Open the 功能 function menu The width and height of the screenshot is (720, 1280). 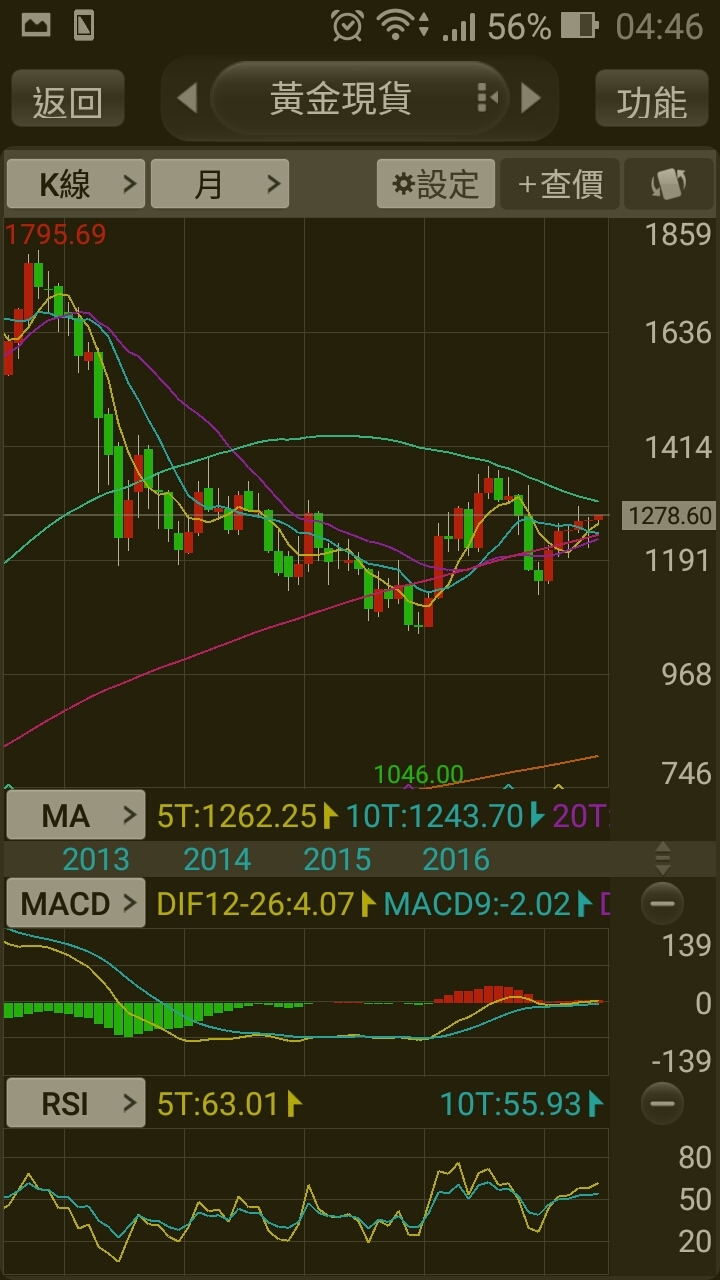coord(652,101)
